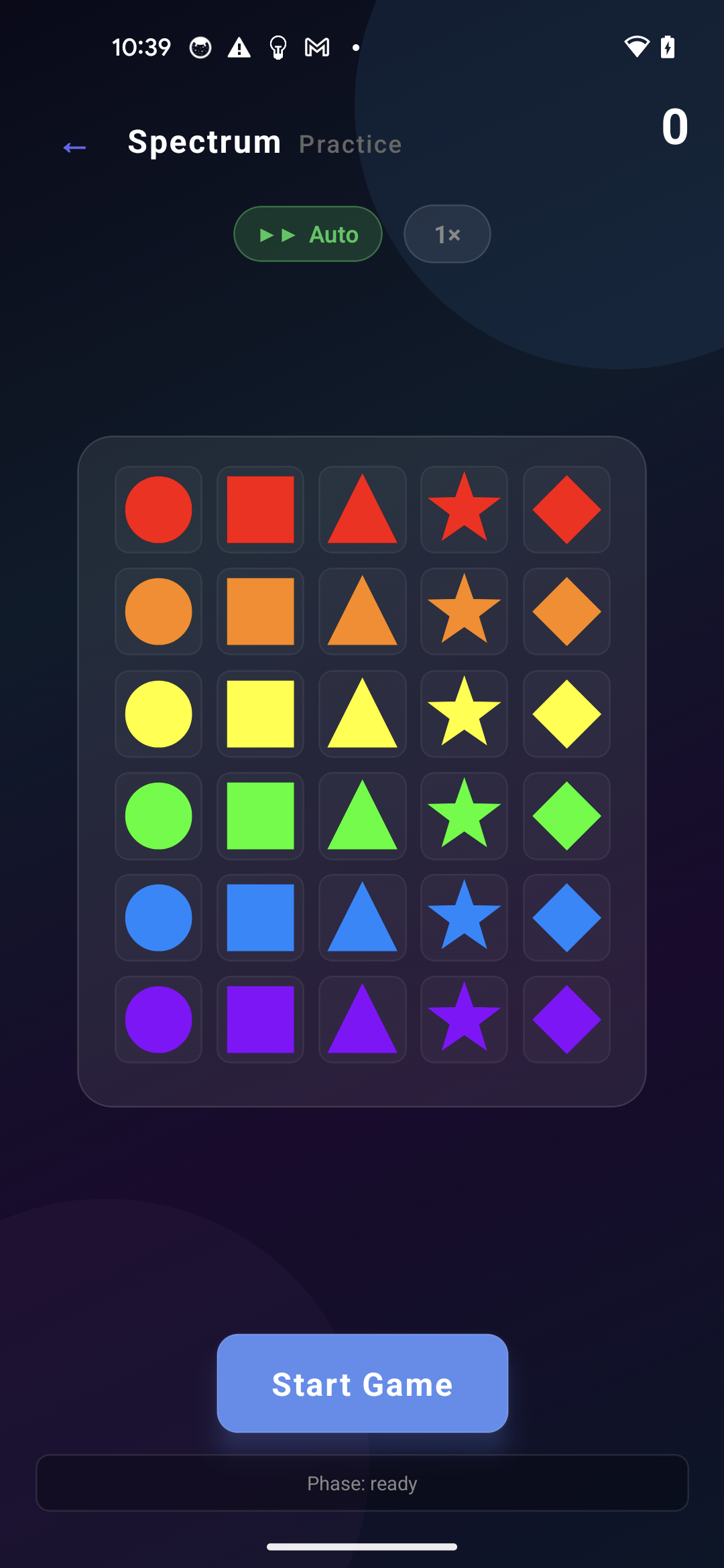Choose the purple star tile
The width and height of the screenshot is (724, 1568).
coord(464,1019)
